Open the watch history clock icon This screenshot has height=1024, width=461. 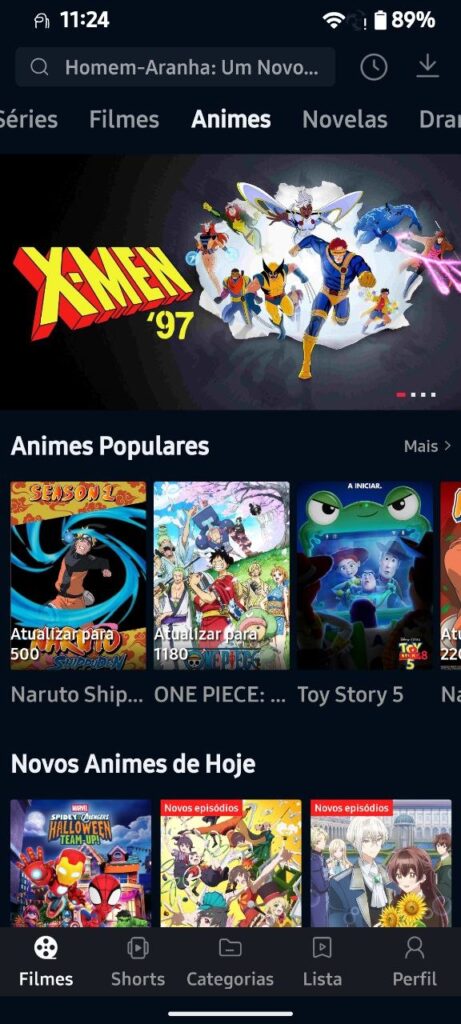[374, 67]
